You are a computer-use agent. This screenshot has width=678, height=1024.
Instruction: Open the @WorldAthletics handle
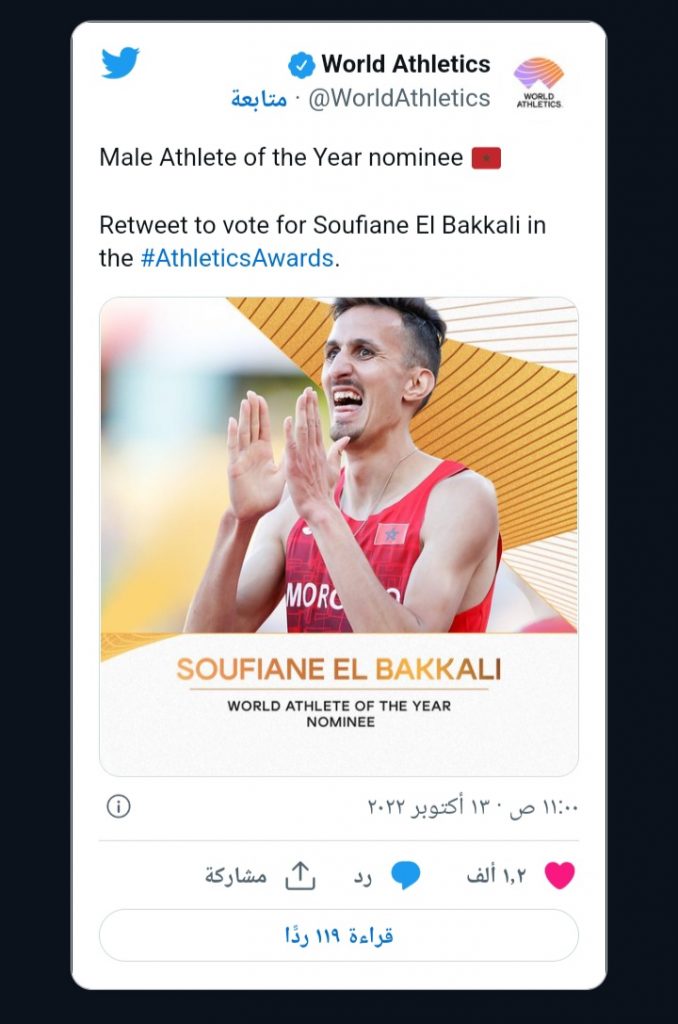(399, 98)
